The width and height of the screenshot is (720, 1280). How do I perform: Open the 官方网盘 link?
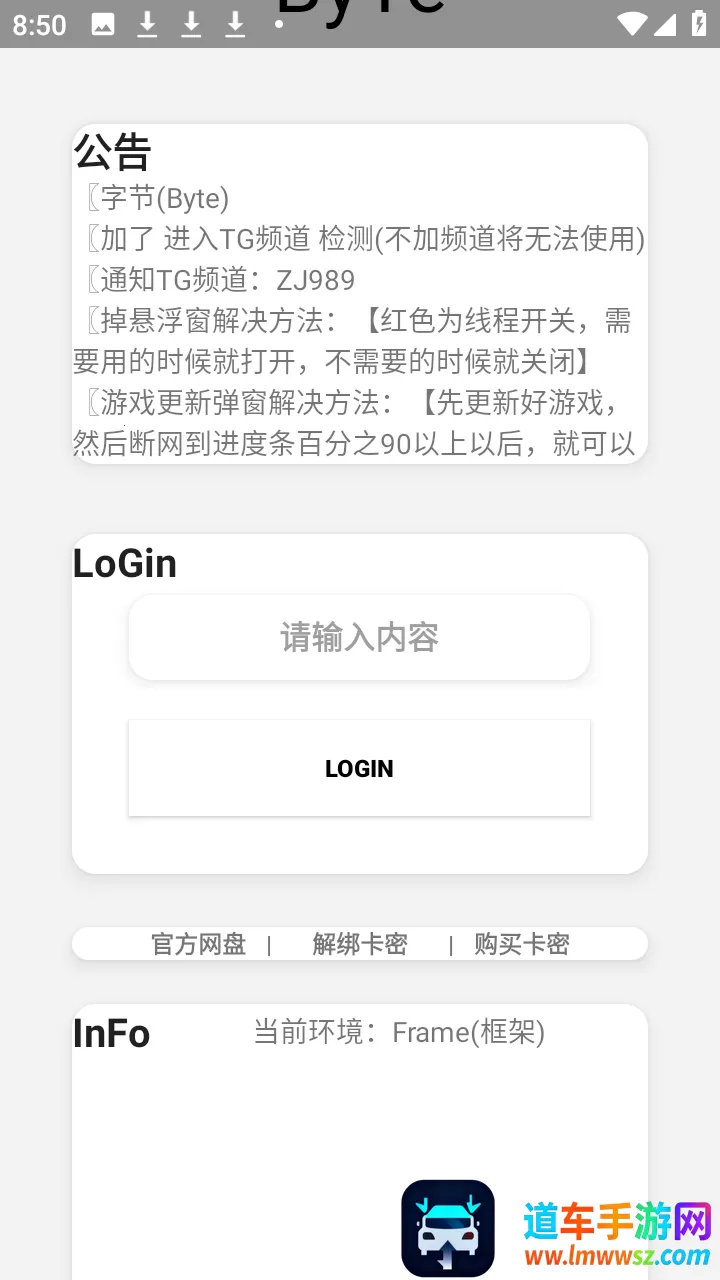pos(198,944)
